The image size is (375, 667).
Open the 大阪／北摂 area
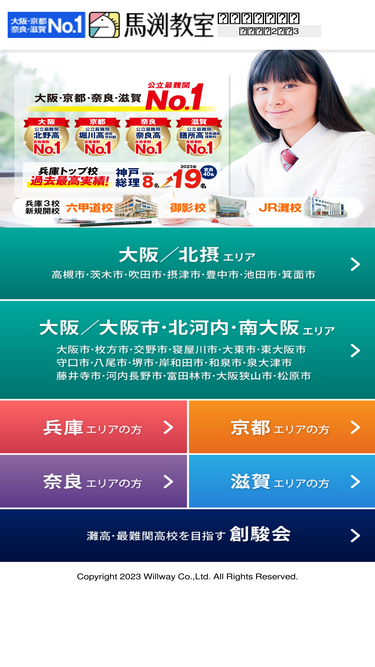[188, 264]
